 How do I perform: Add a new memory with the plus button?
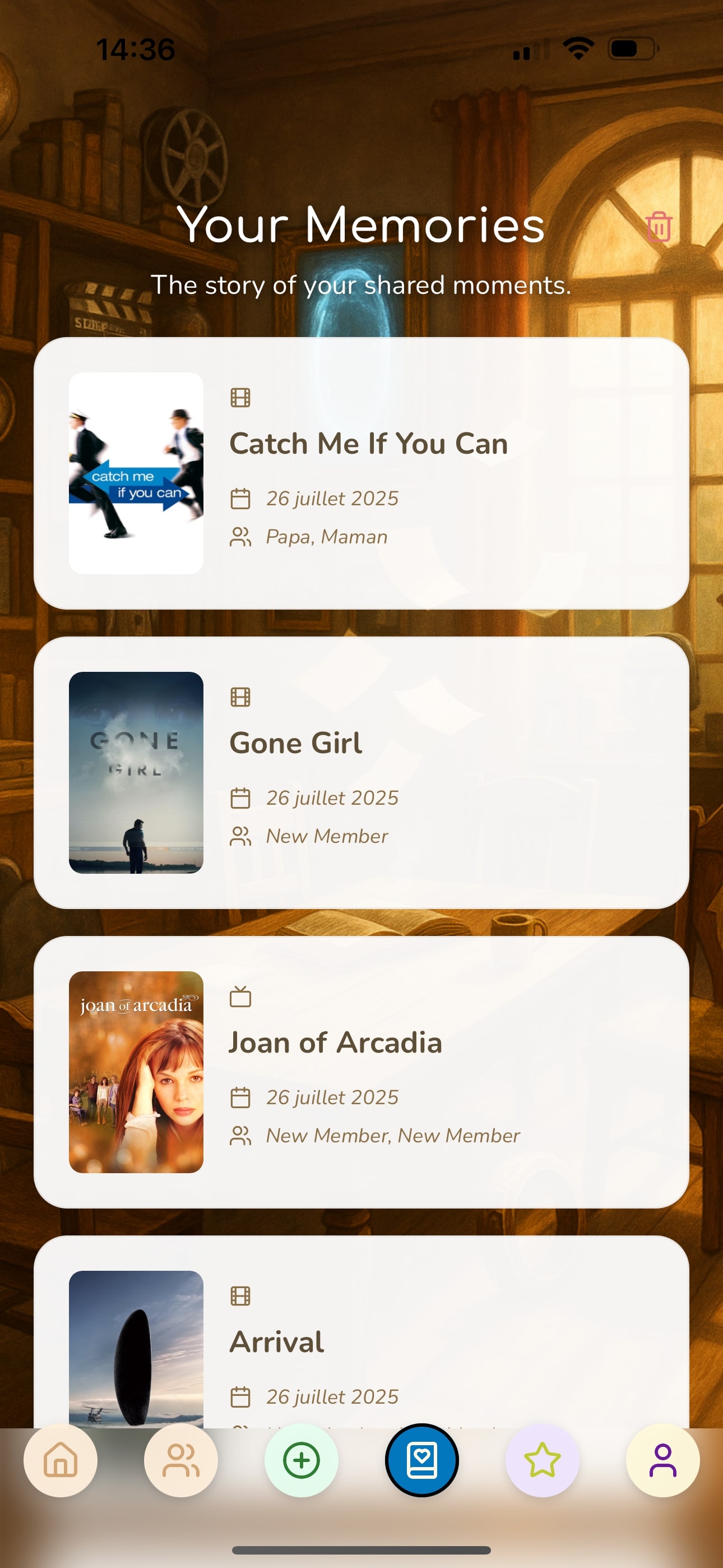pos(302,1460)
